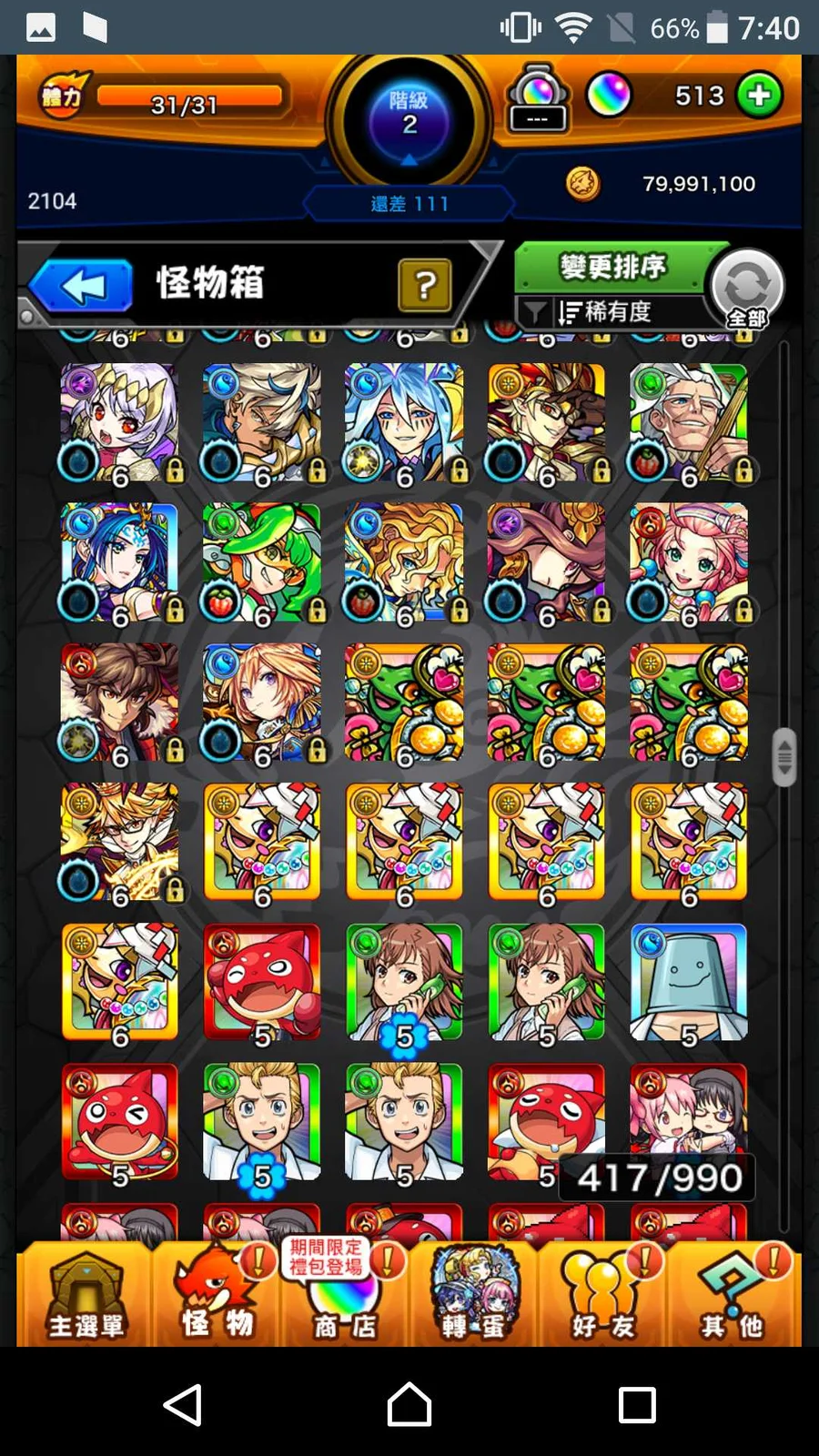The width and height of the screenshot is (819, 1456).
Task: Select the blue bucket-head monster
Action: pos(689,983)
